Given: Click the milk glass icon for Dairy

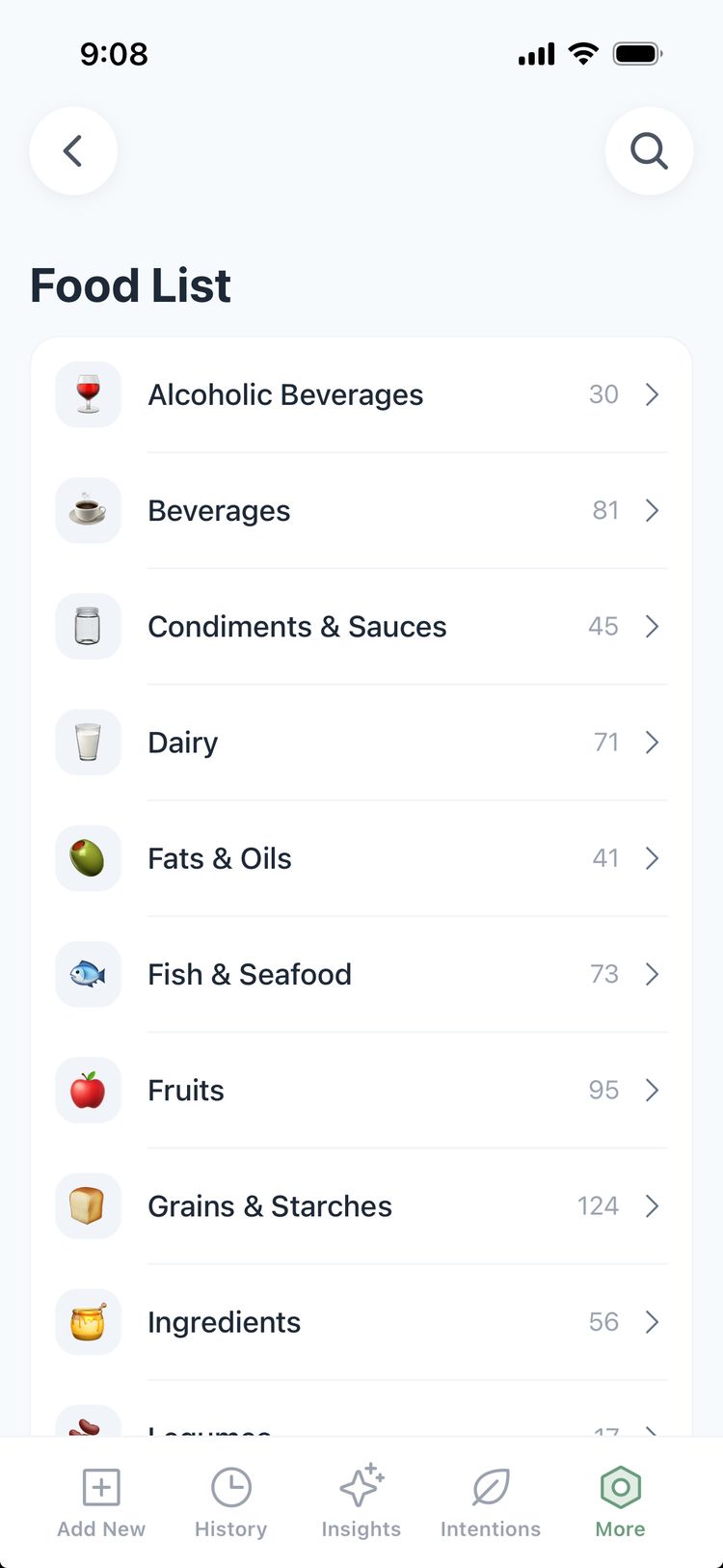Looking at the screenshot, I should pos(88,742).
